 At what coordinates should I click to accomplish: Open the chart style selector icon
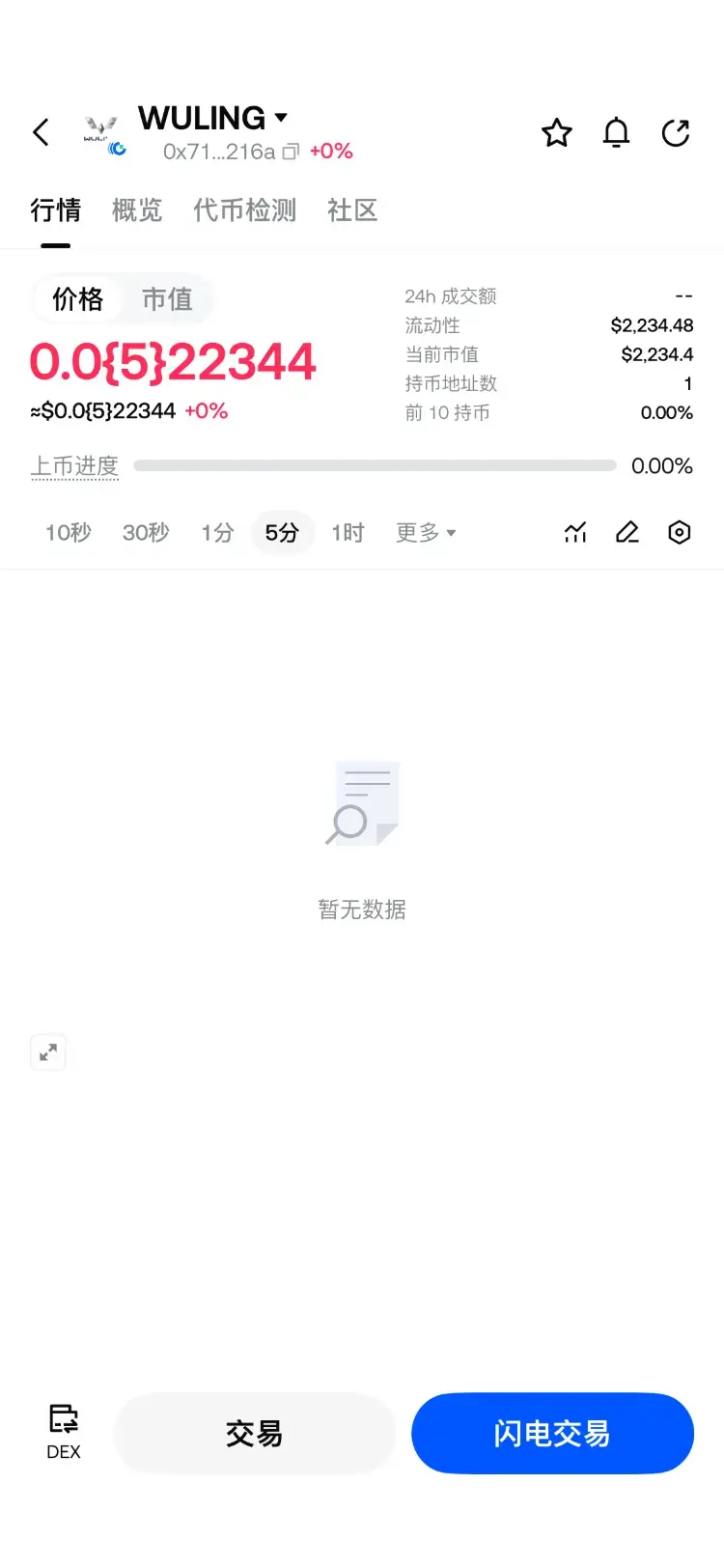click(575, 532)
